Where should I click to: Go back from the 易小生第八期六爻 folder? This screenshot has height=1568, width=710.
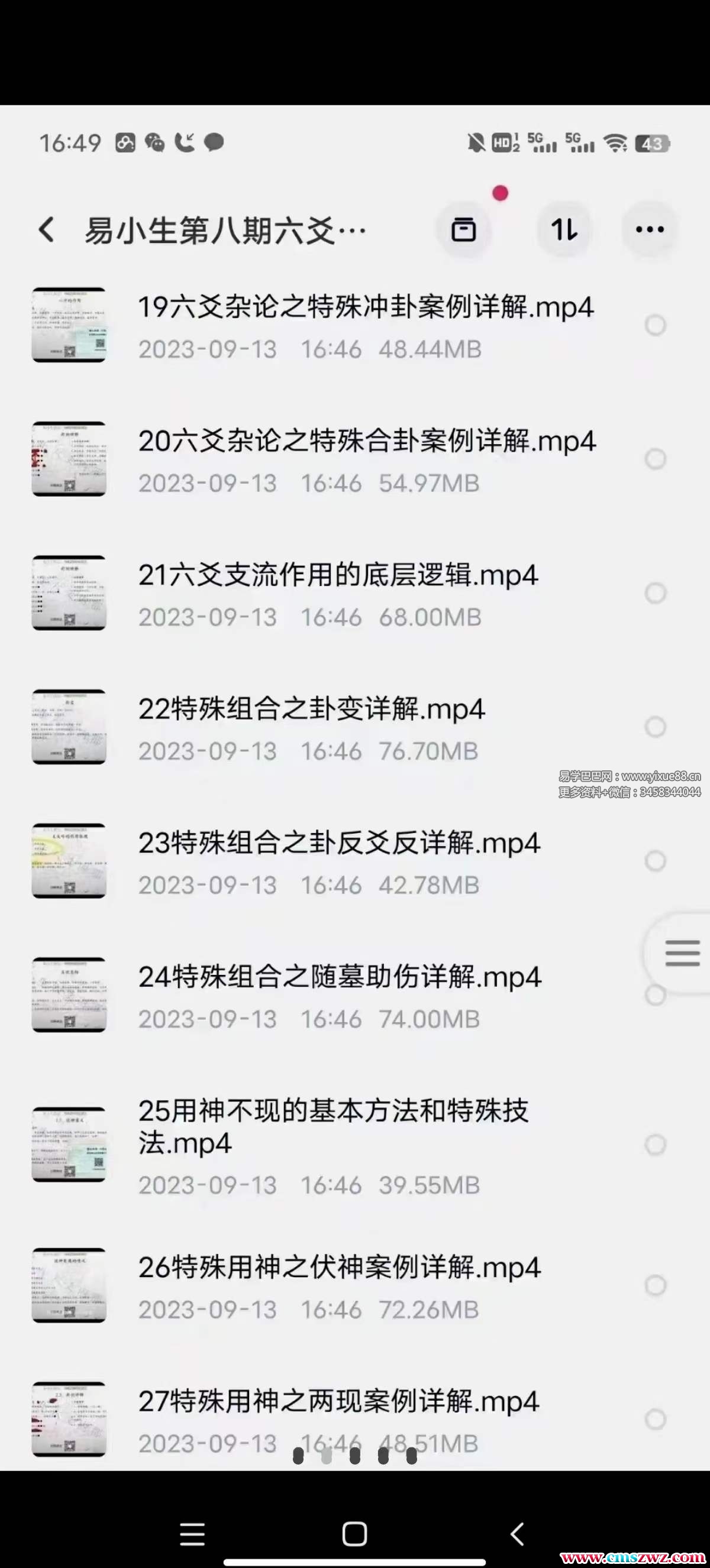tap(47, 230)
